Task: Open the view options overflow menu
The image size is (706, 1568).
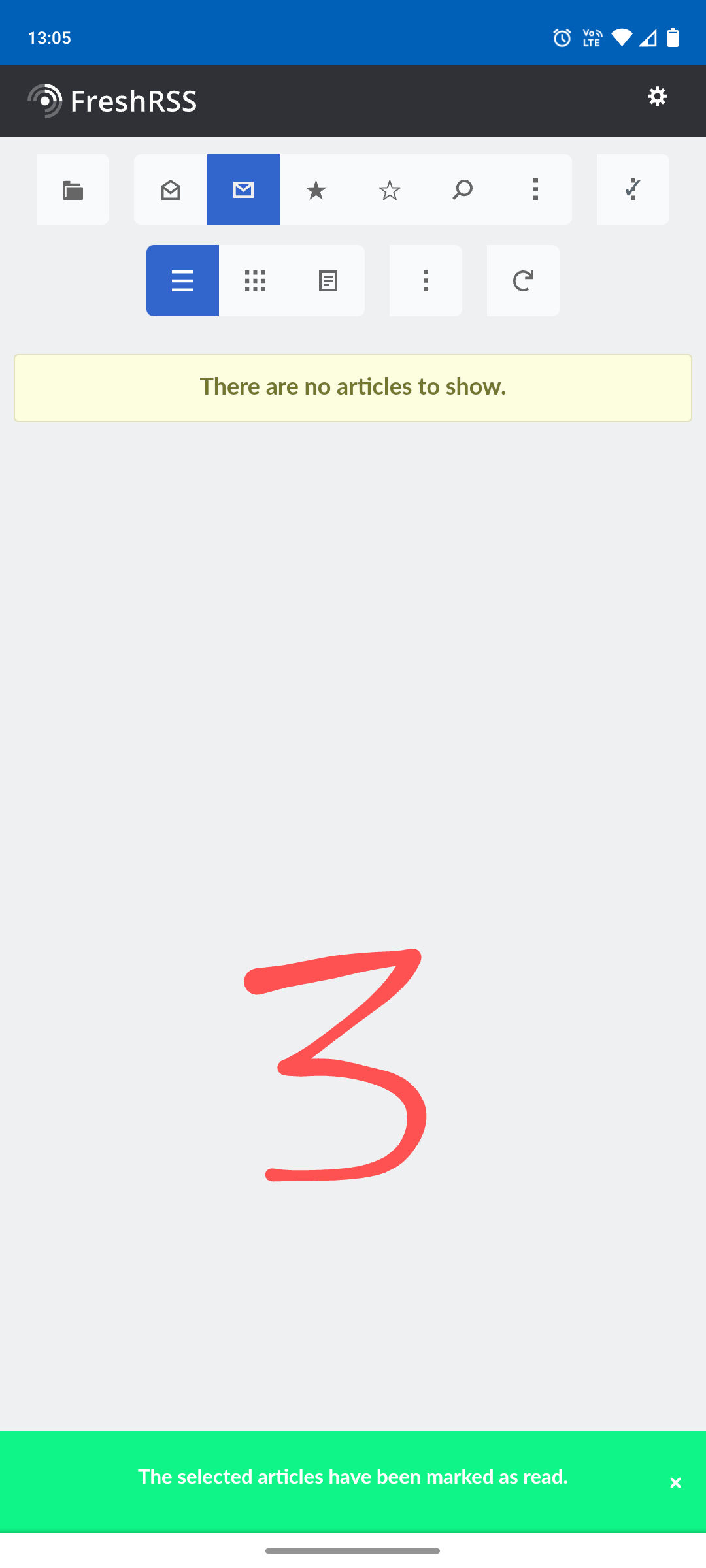Action: (x=426, y=281)
